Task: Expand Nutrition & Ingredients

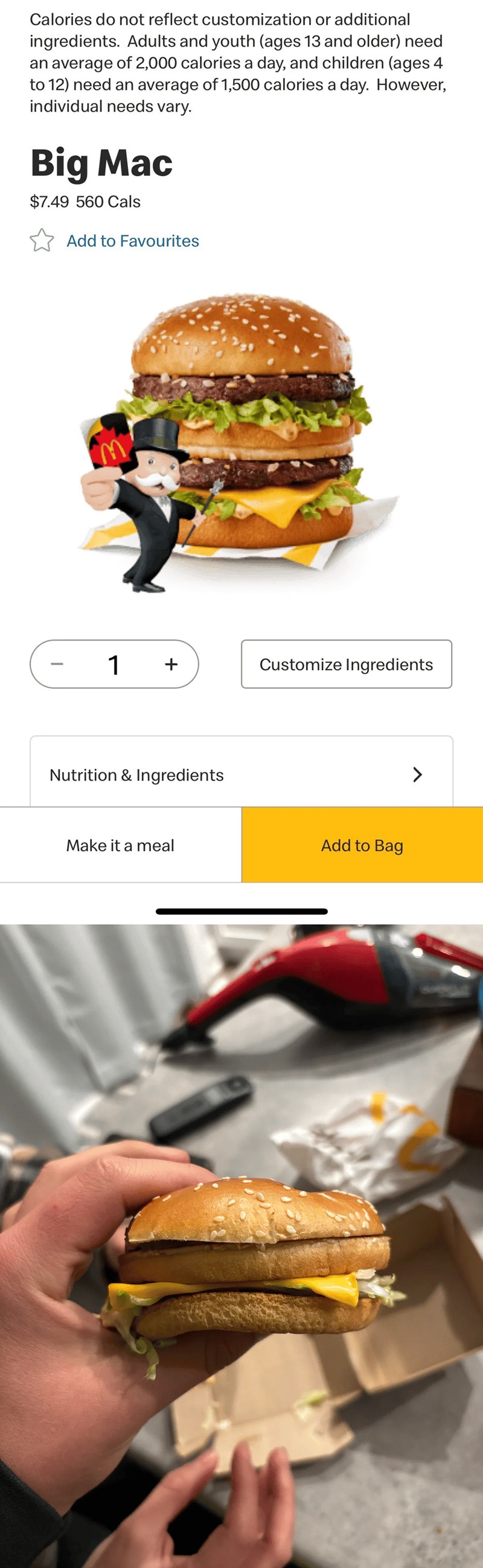Action: [x=241, y=774]
